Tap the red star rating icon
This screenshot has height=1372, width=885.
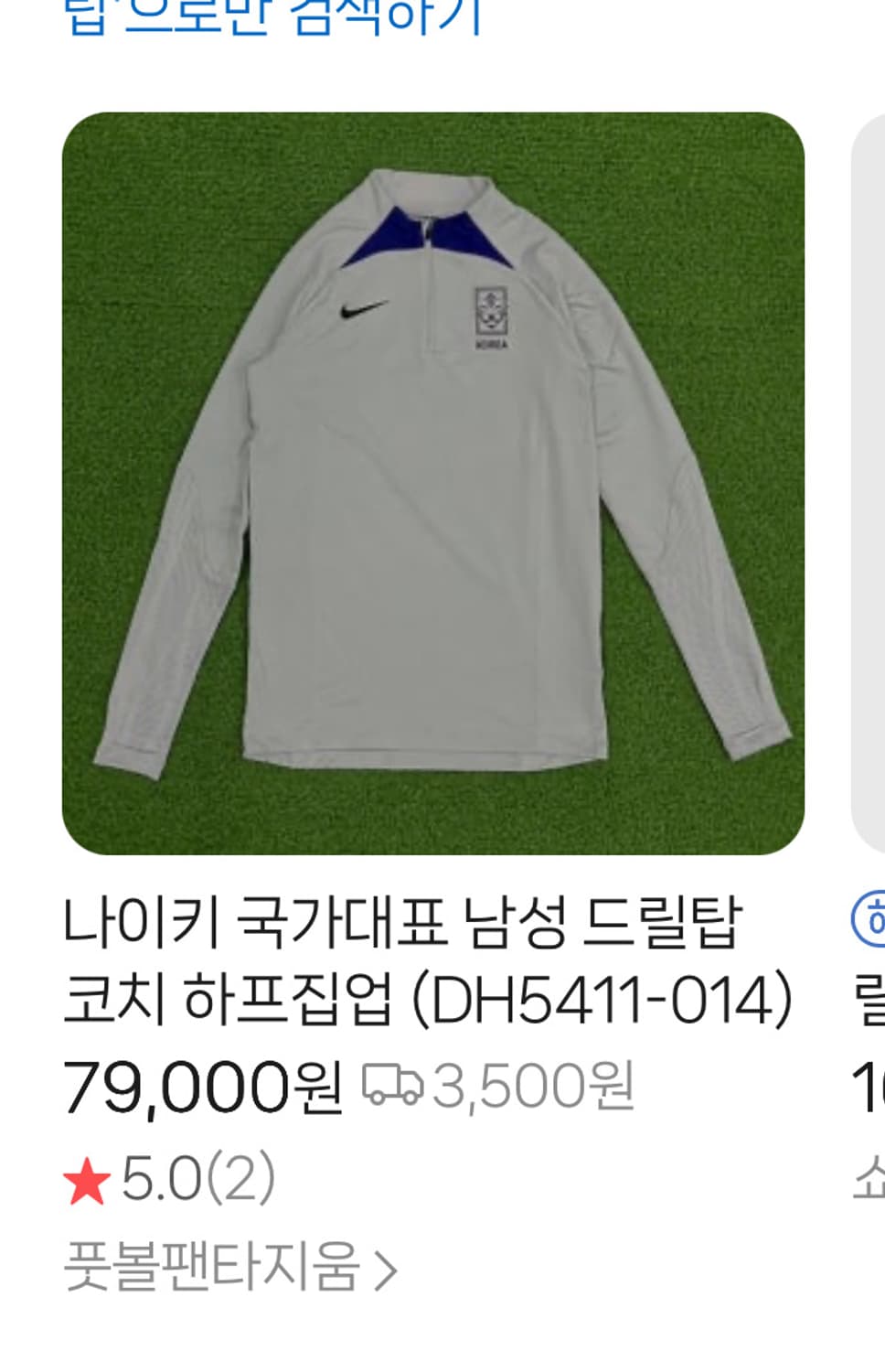(89, 1178)
